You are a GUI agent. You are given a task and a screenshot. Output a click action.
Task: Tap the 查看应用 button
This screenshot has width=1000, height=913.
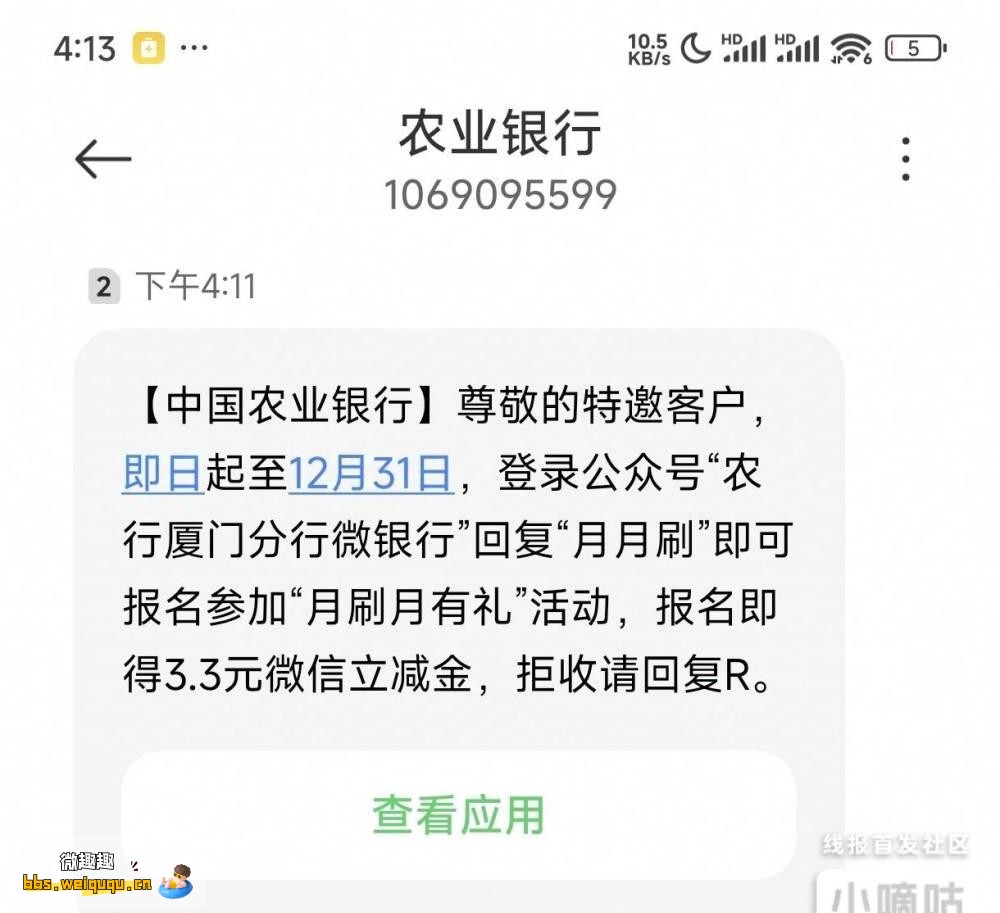[459, 815]
